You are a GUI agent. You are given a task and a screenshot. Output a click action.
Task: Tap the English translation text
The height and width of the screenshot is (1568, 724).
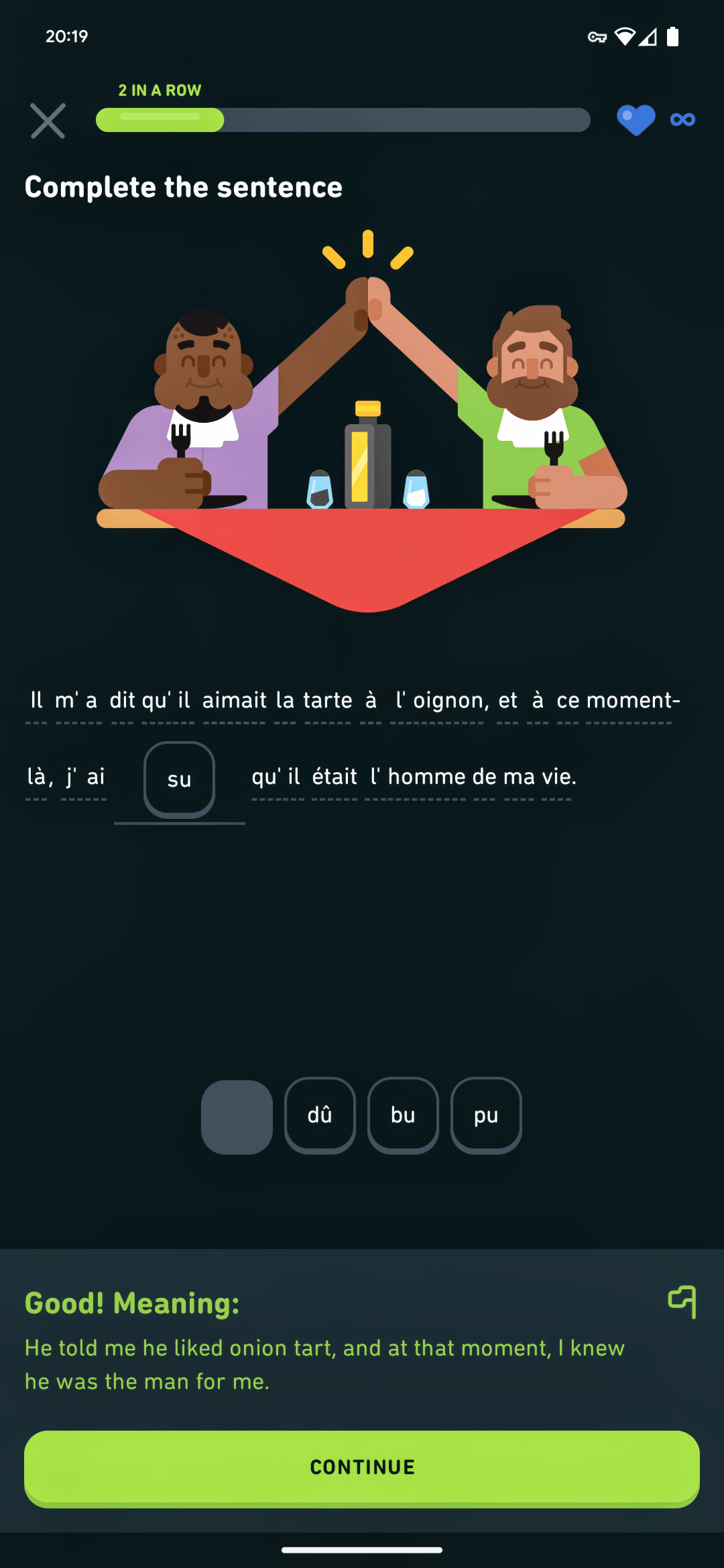click(324, 1364)
